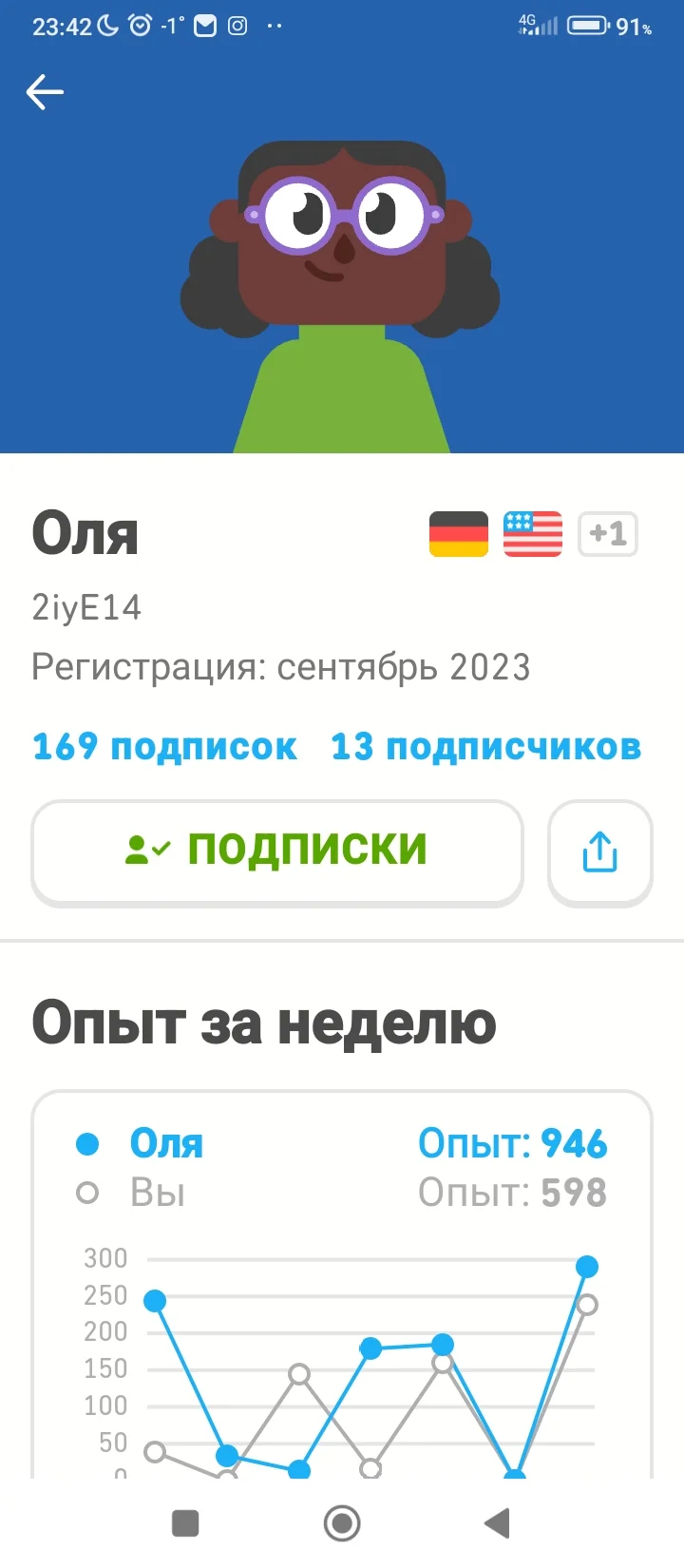Open the share profile icon
Screen dimensions: 684x1568
(x=600, y=852)
